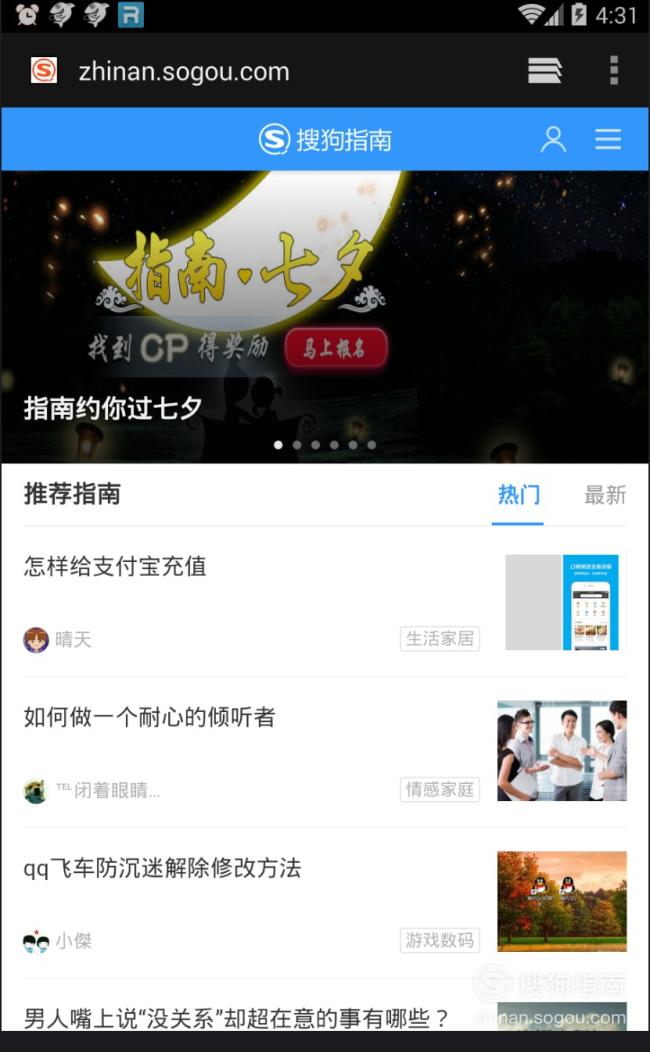Open article 男人嘴上说没关系却超在意的事
The image size is (650, 1052).
tap(236, 1018)
